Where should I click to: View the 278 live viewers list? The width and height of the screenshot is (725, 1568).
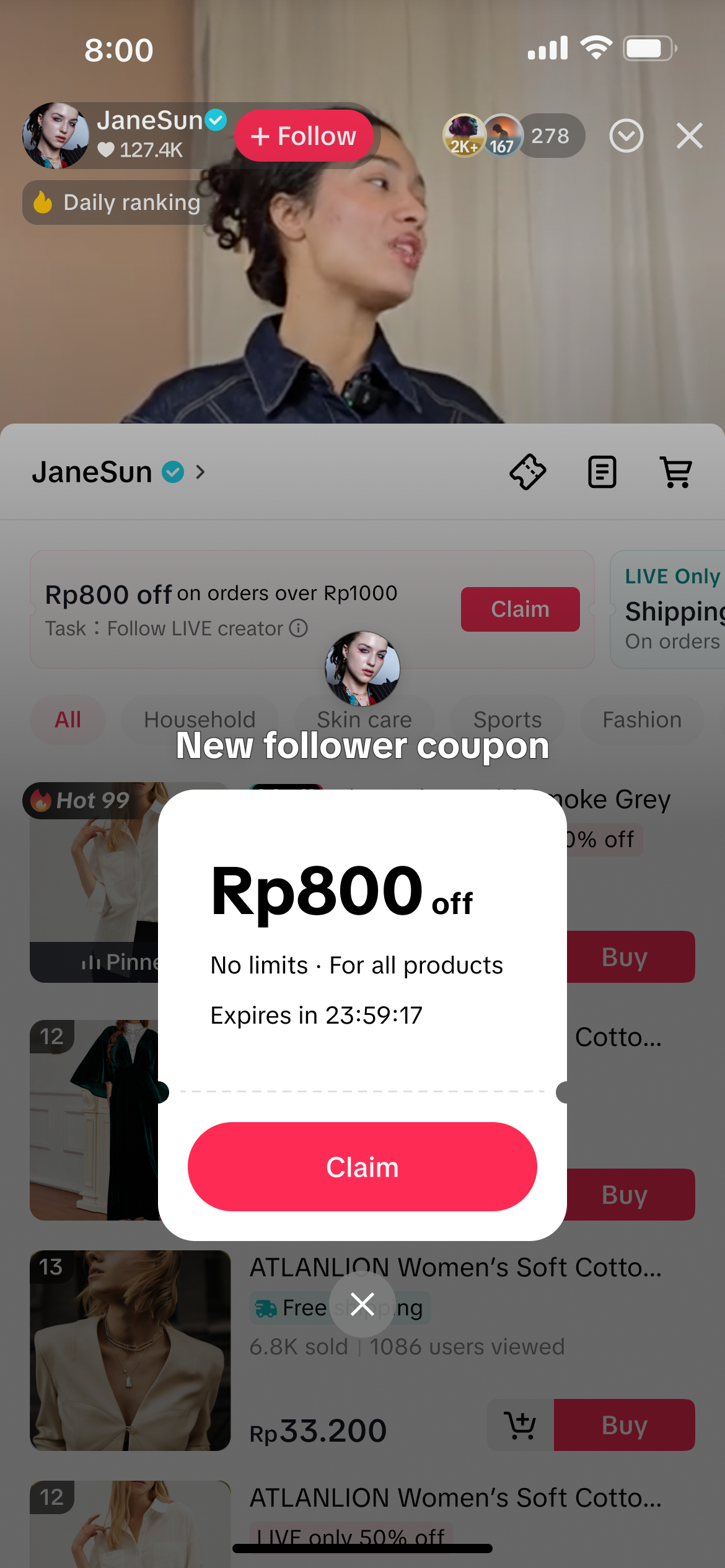pyautogui.click(x=549, y=136)
